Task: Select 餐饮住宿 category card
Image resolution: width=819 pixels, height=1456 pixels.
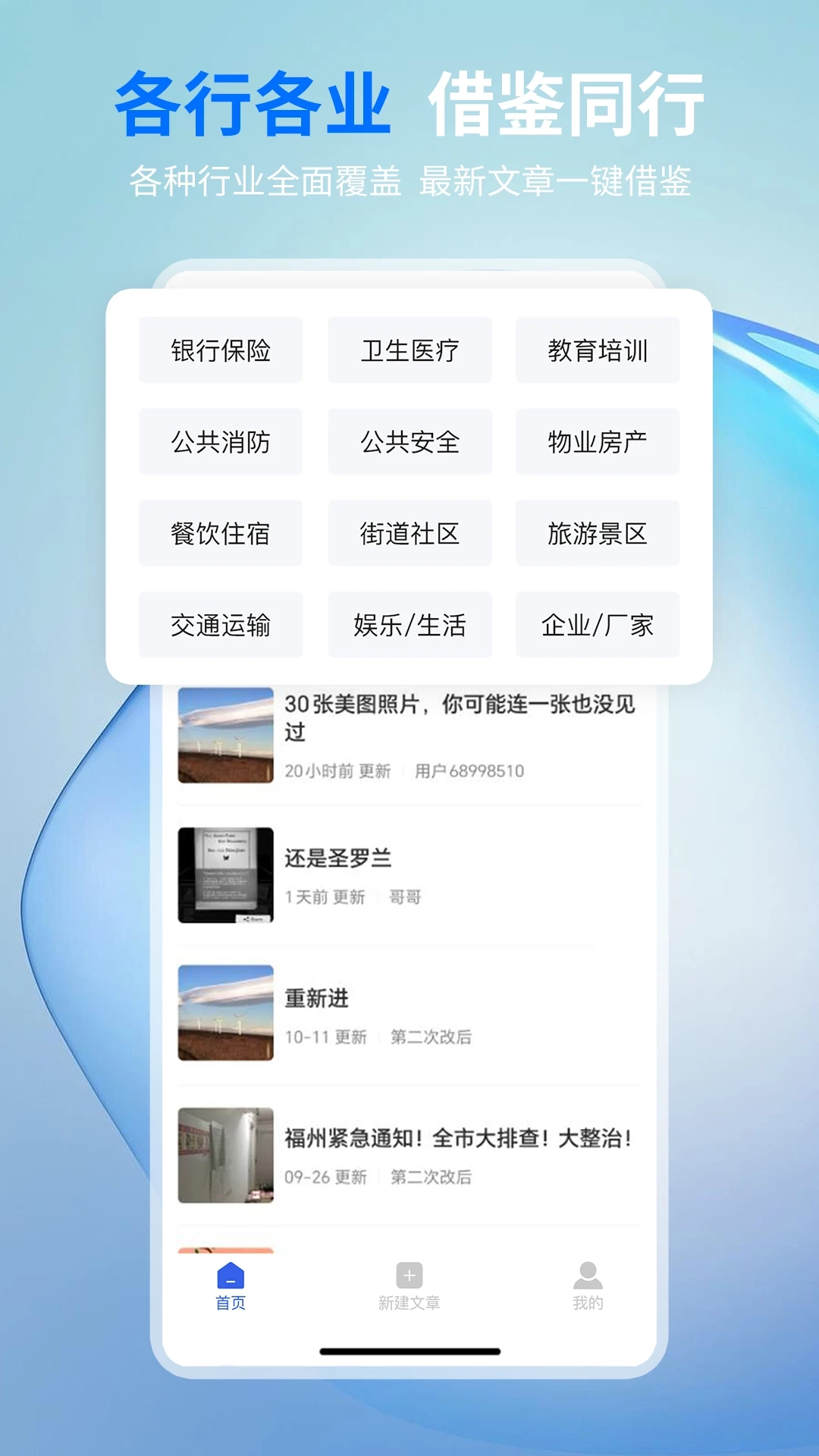Action: tap(221, 532)
